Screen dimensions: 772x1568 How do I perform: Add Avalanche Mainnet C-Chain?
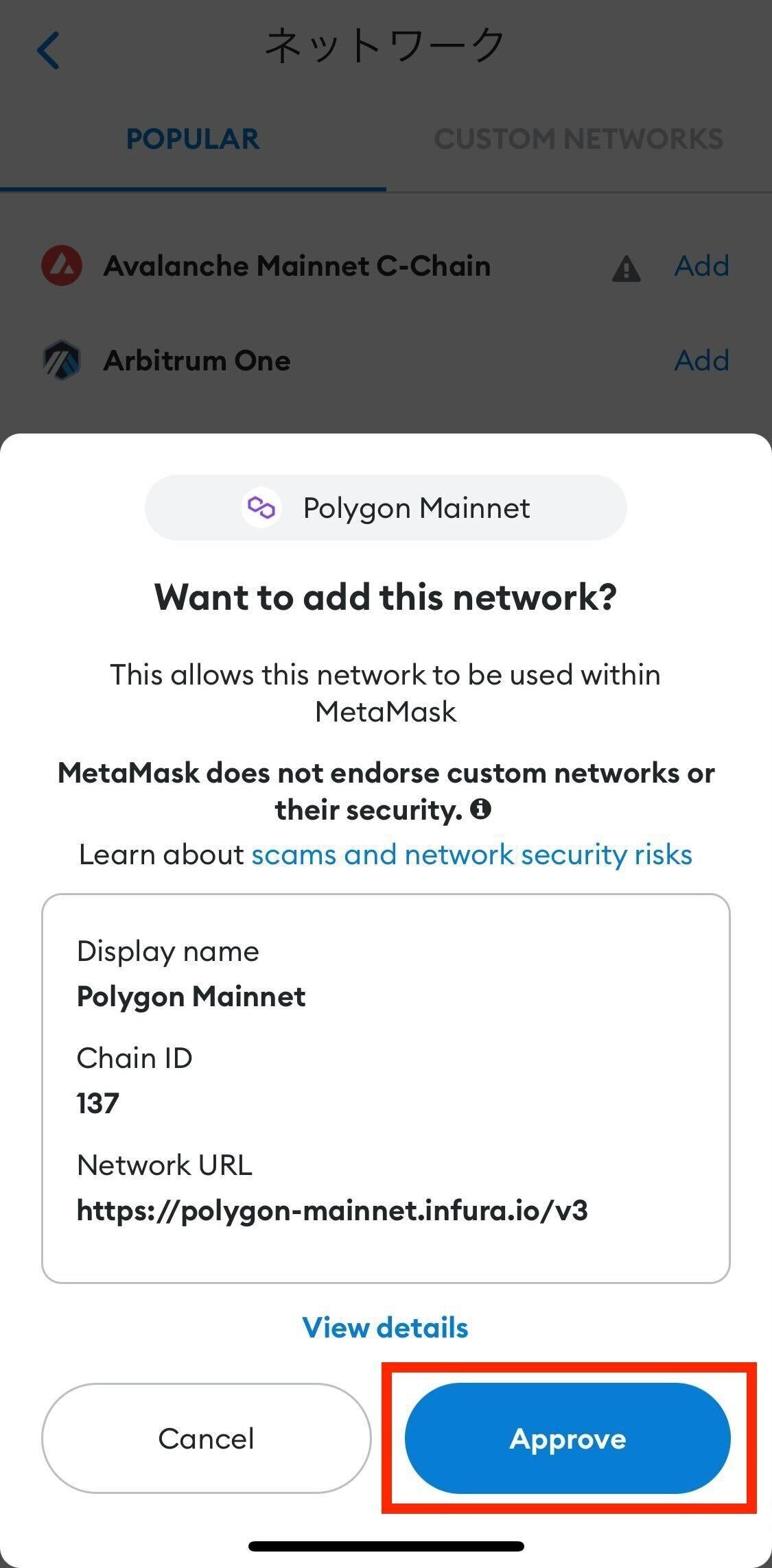point(701,266)
